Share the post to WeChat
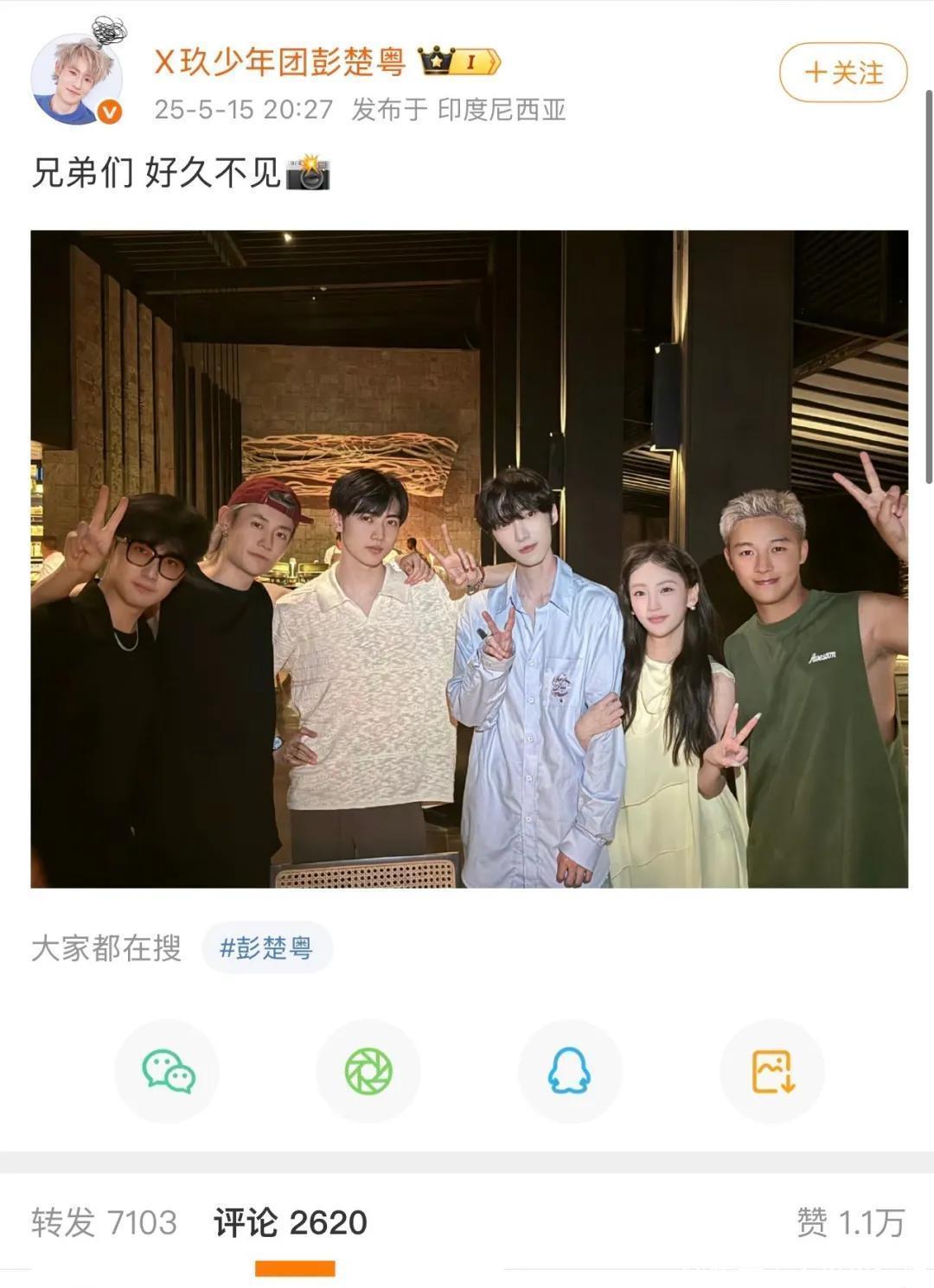Viewport: 934px width, 1288px height. (168, 1072)
